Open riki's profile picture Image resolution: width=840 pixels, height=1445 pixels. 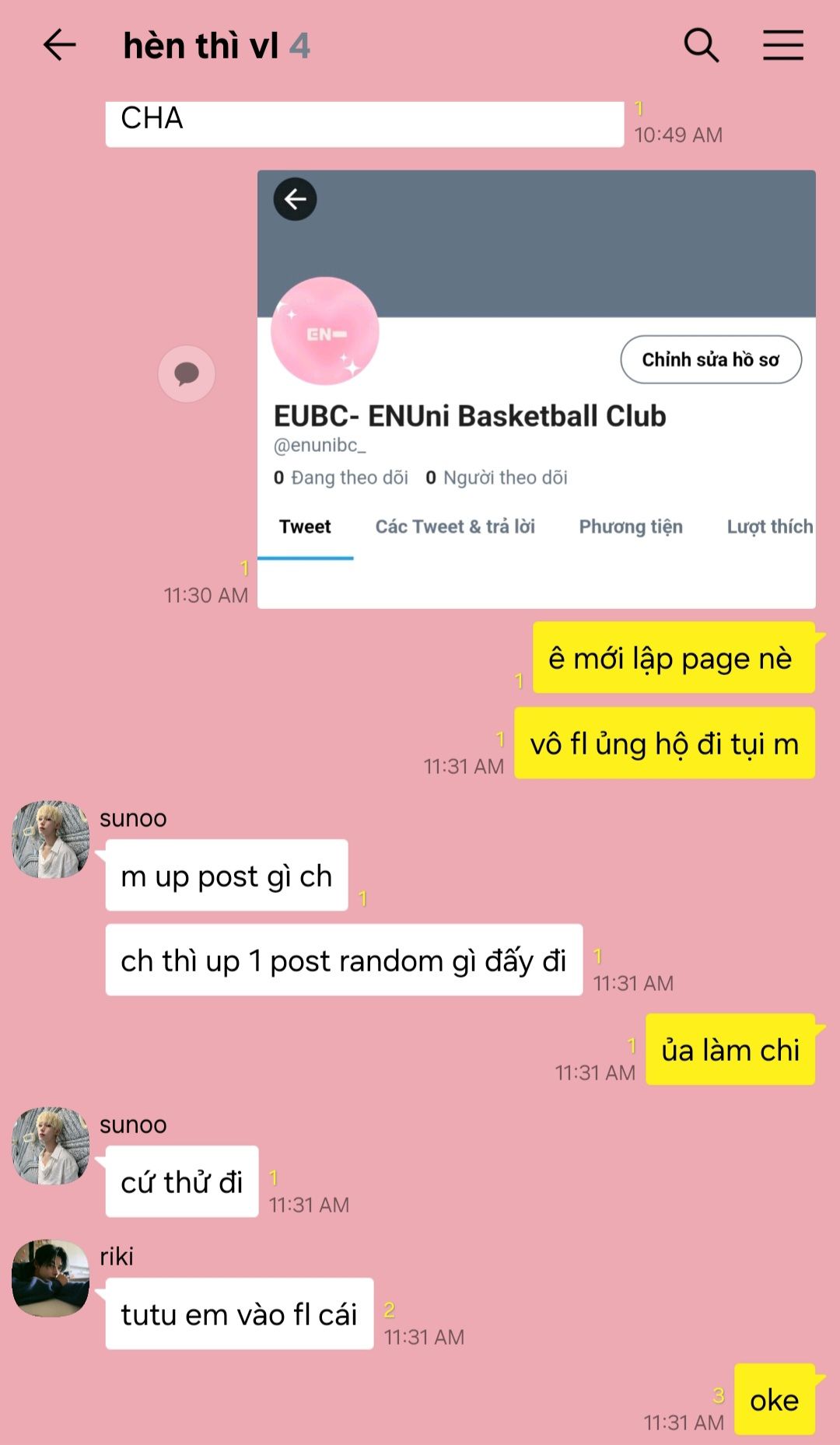51,1279
